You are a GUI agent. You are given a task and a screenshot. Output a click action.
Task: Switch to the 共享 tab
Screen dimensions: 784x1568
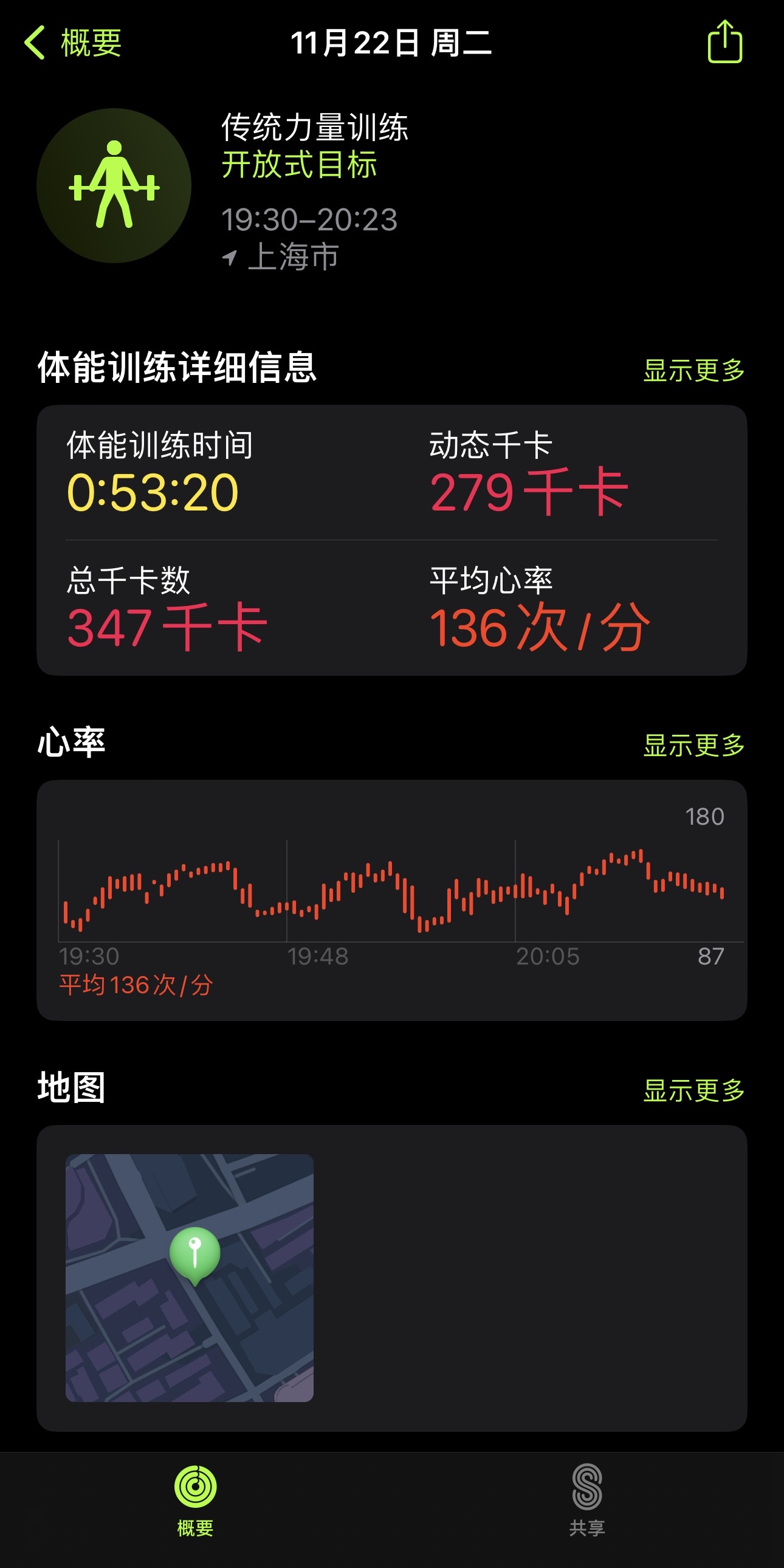587,1501
